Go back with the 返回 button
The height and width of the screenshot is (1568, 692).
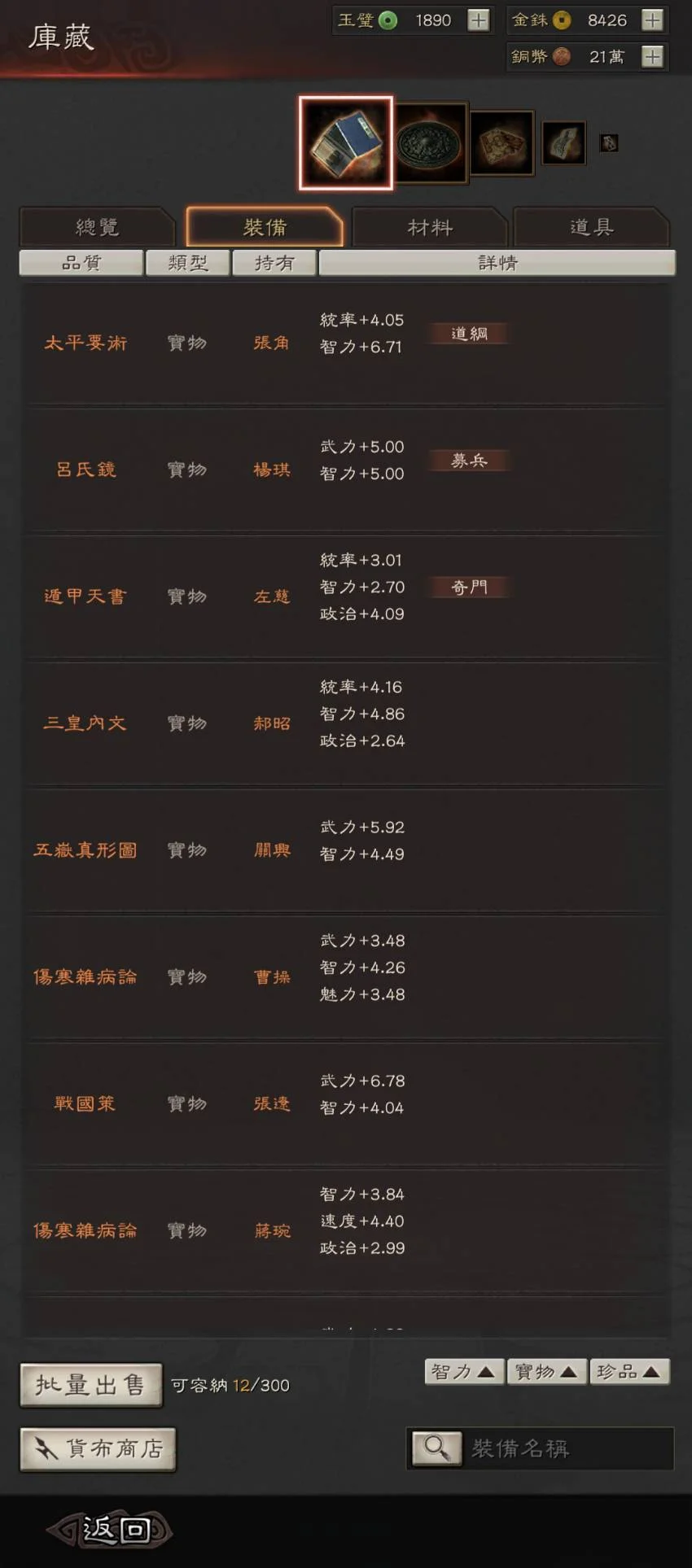(110, 1531)
